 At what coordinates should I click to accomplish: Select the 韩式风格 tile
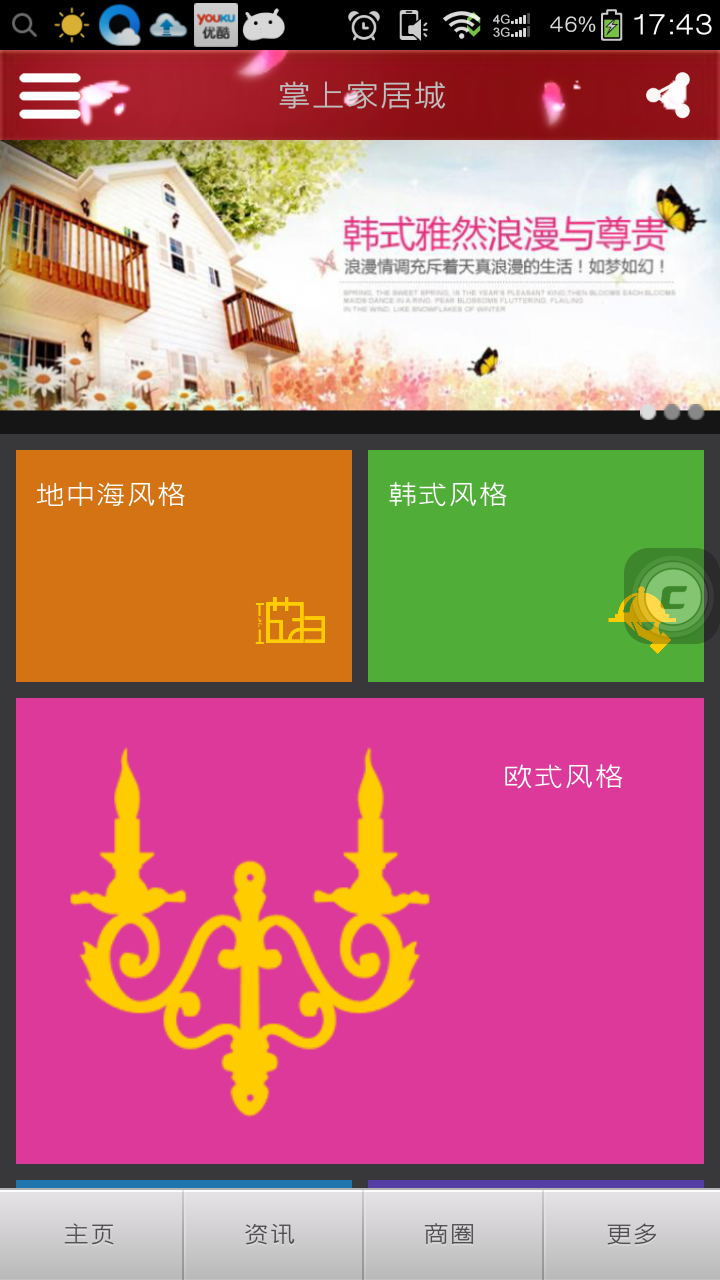[x=500, y=566]
